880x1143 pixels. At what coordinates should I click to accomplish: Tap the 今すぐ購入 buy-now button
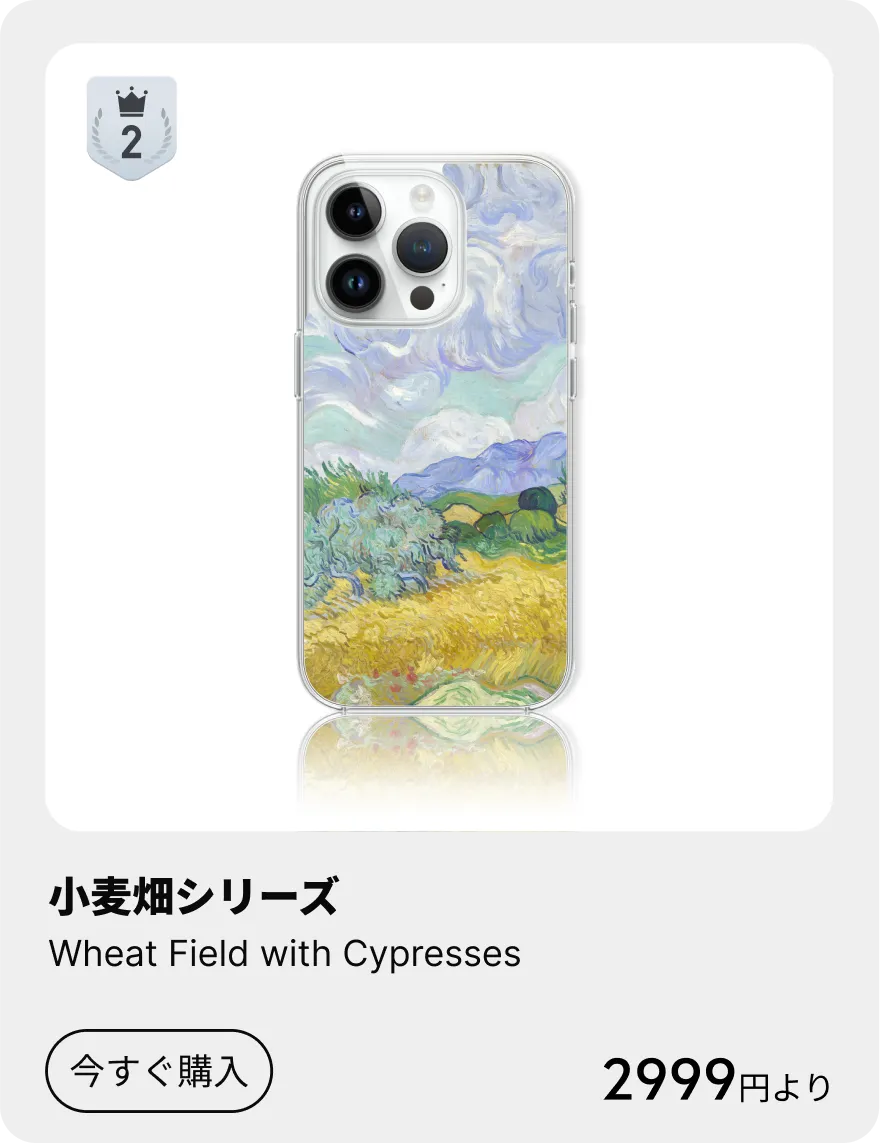click(159, 1071)
